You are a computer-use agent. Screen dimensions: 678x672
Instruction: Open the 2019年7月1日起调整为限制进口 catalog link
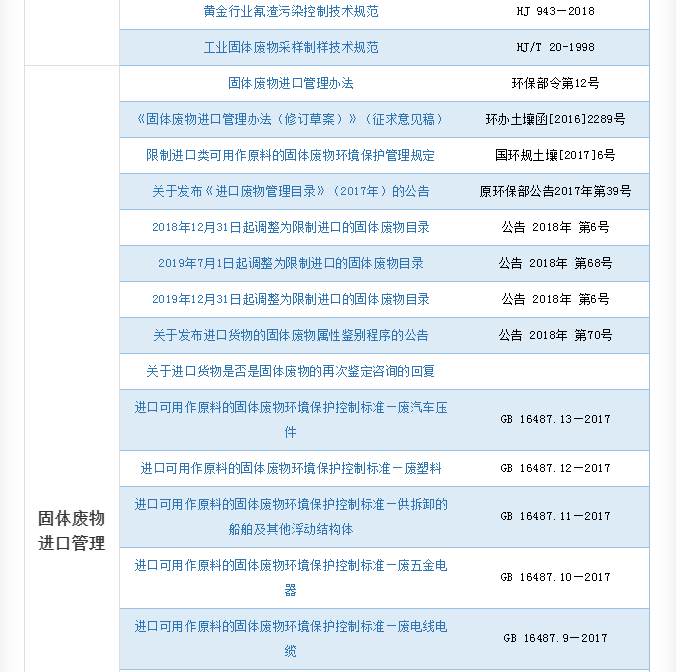click(x=291, y=263)
